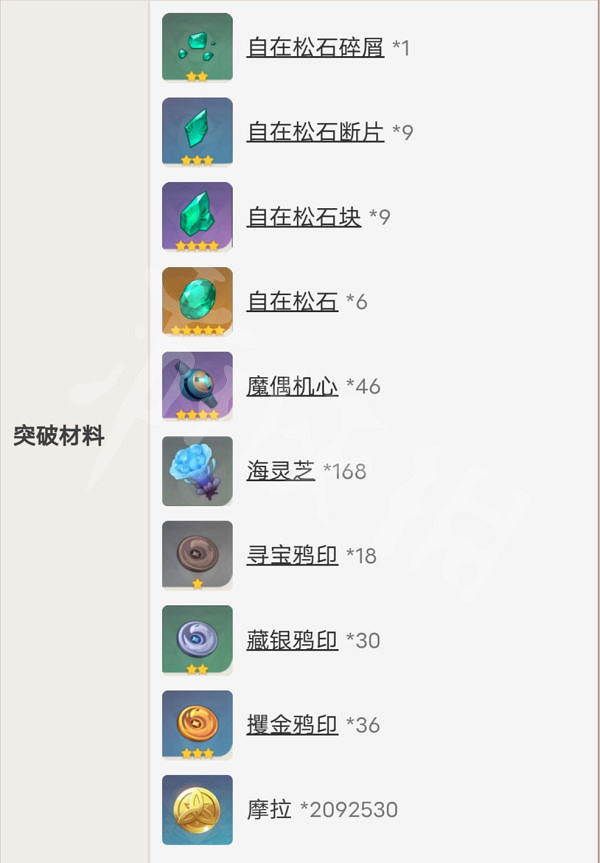Open the 攫金鸦印 link
Image resolution: width=600 pixels, height=863 pixels.
(x=292, y=725)
